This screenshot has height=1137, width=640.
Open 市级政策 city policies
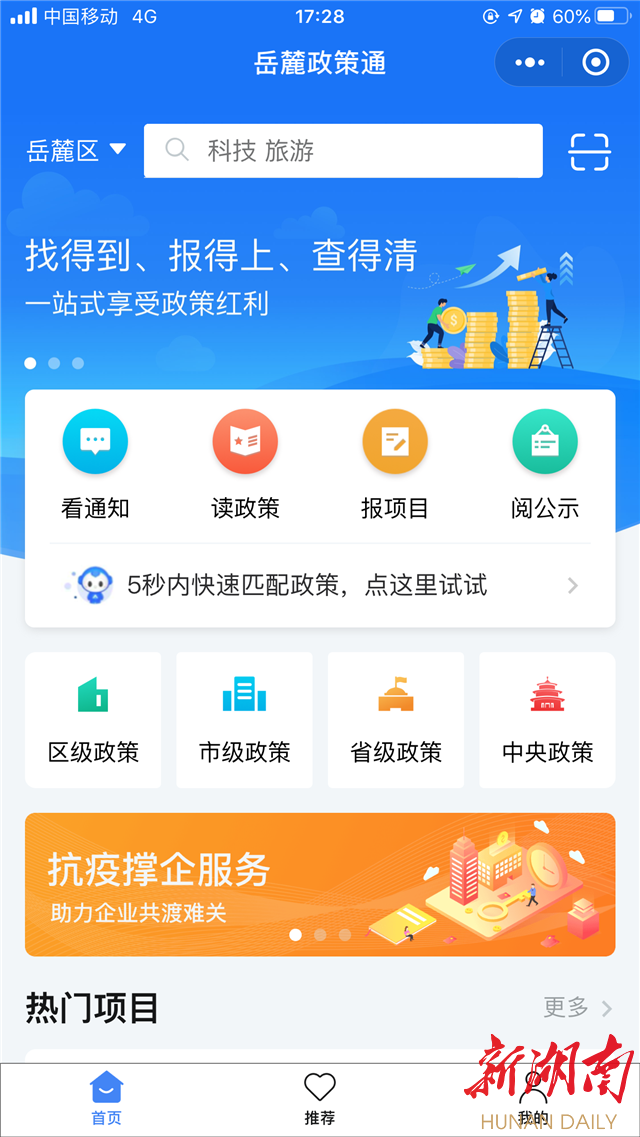pyautogui.click(x=244, y=720)
